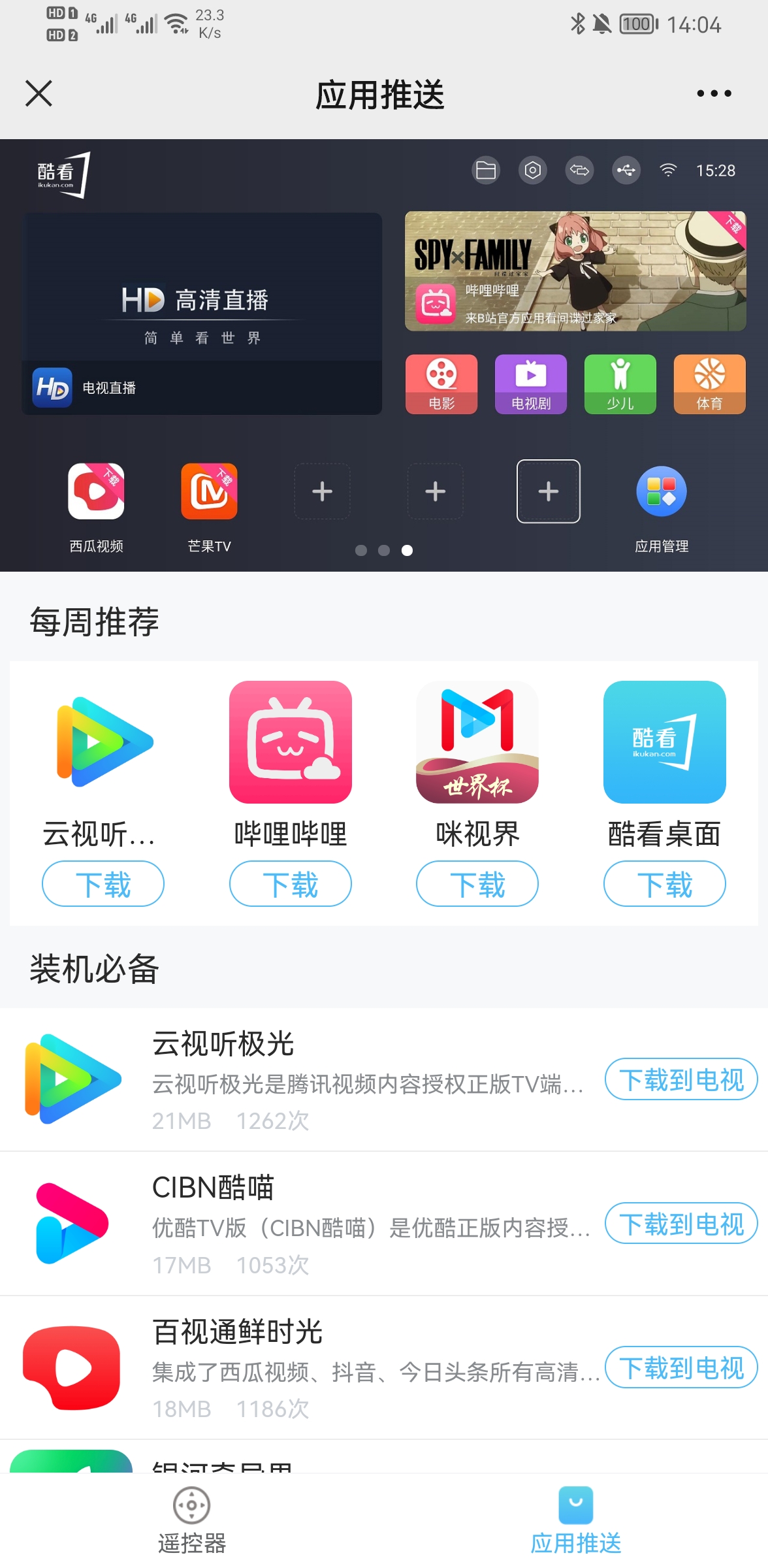This screenshot has height=1568, width=768.
Task: Send CIBN酷喵 to the TV
Action: click(681, 1223)
